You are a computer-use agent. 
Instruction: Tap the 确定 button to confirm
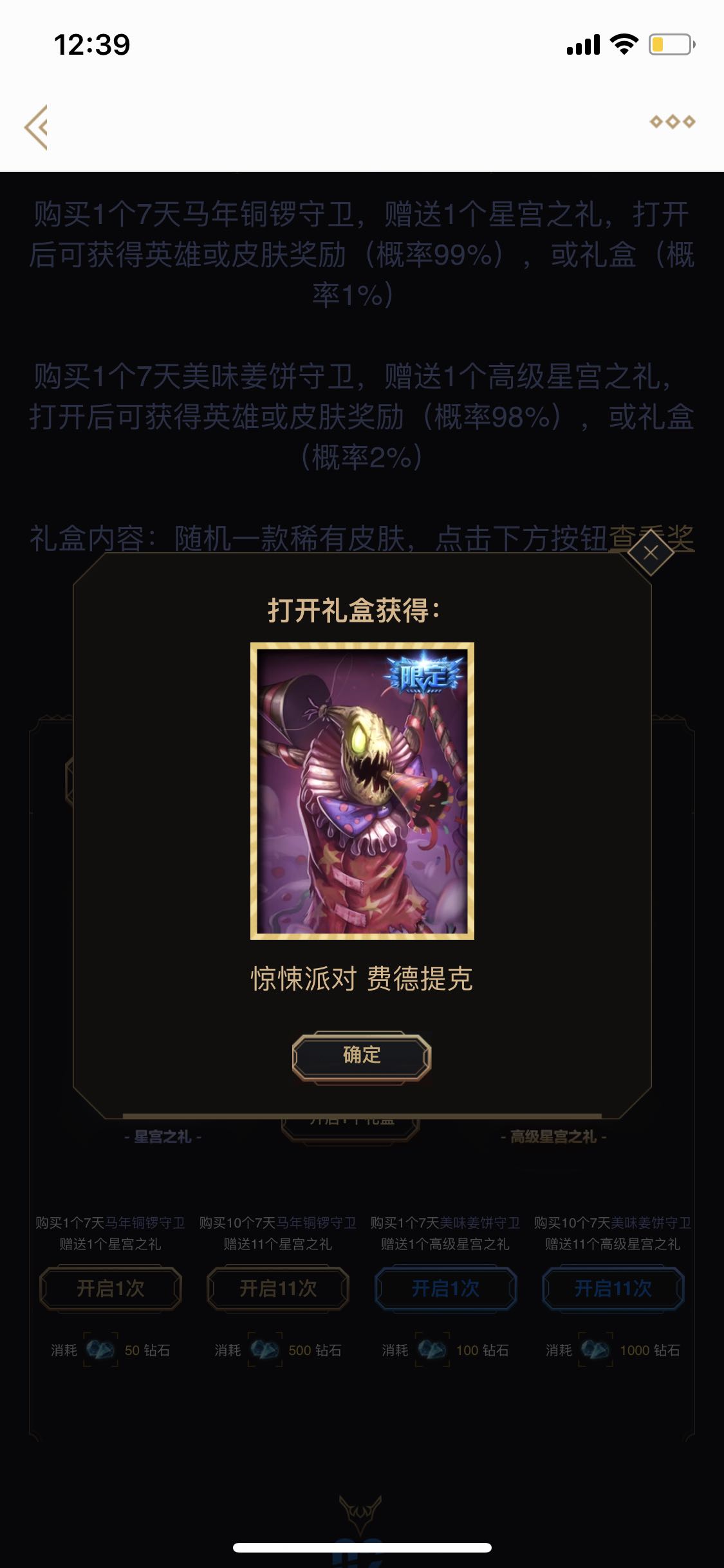pyautogui.click(x=362, y=1056)
